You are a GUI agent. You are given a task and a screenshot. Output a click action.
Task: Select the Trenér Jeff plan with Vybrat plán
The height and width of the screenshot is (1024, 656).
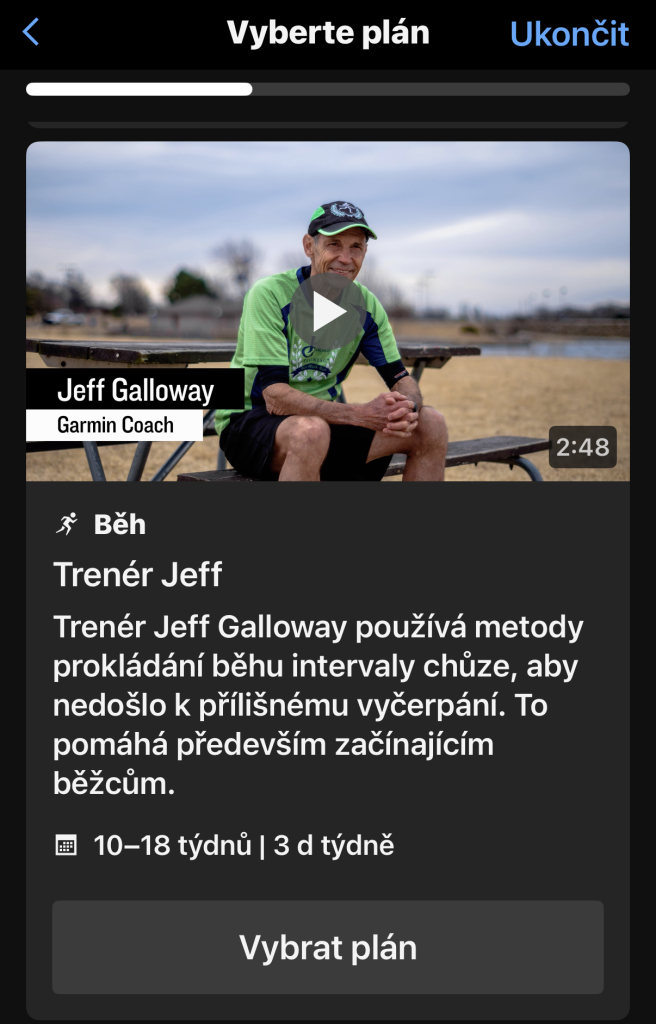(x=328, y=947)
